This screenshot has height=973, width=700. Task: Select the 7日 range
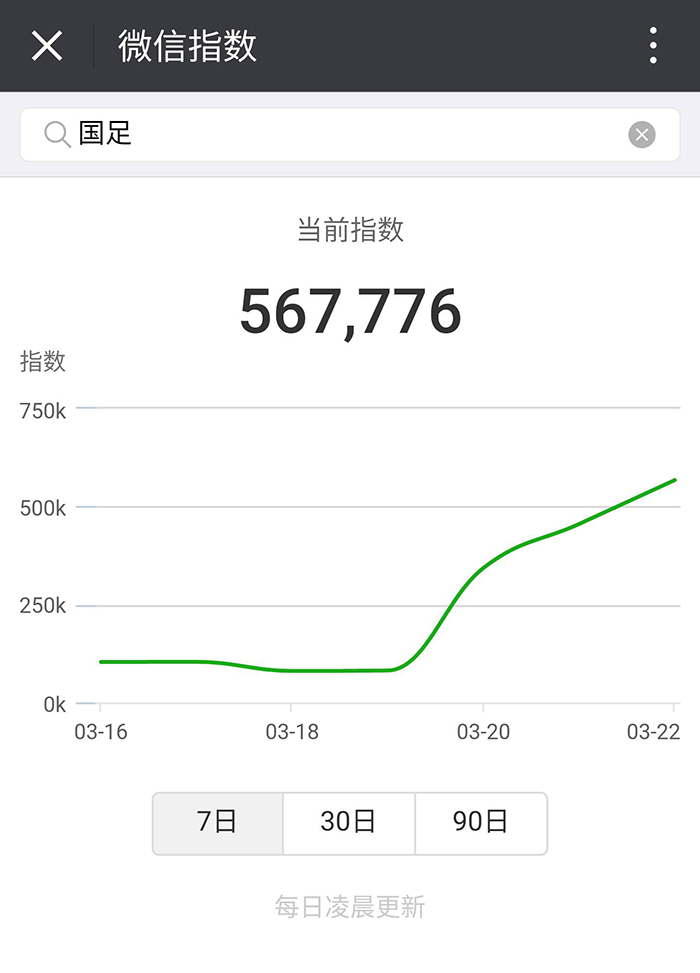pyautogui.click(x=218, y=823)
